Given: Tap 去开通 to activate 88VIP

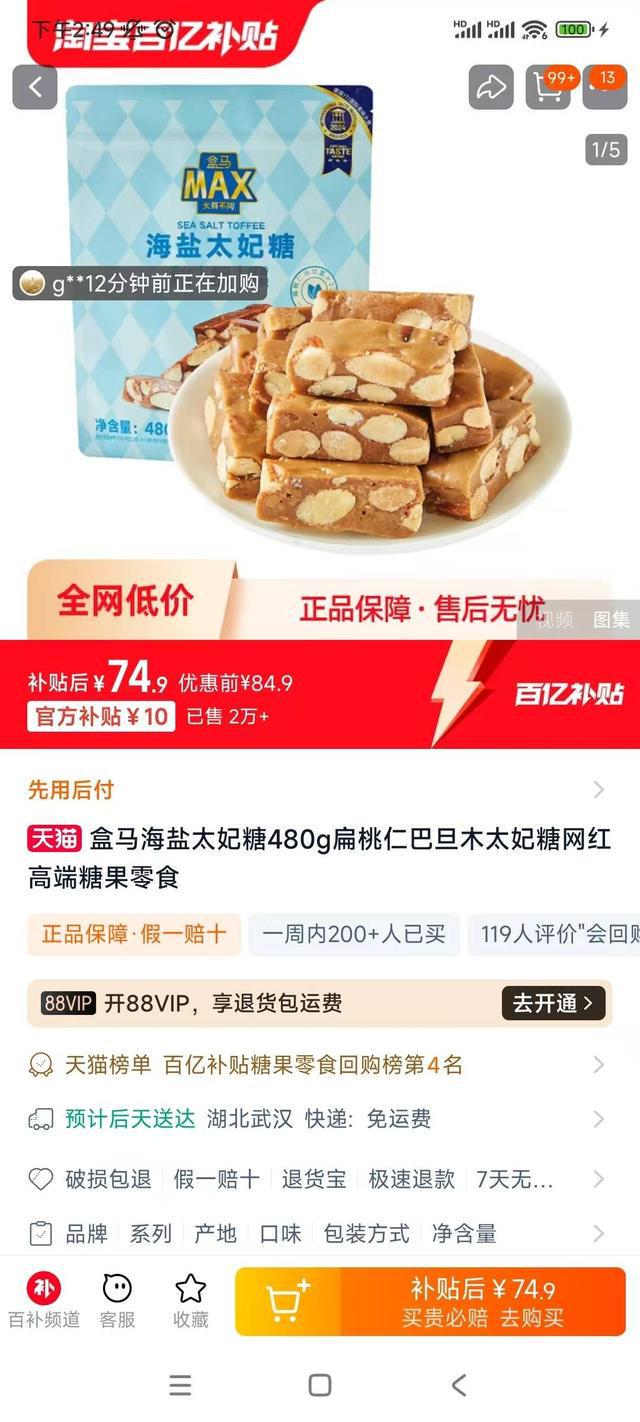Looking at the screenshot, I should [x=553, y=1003].
